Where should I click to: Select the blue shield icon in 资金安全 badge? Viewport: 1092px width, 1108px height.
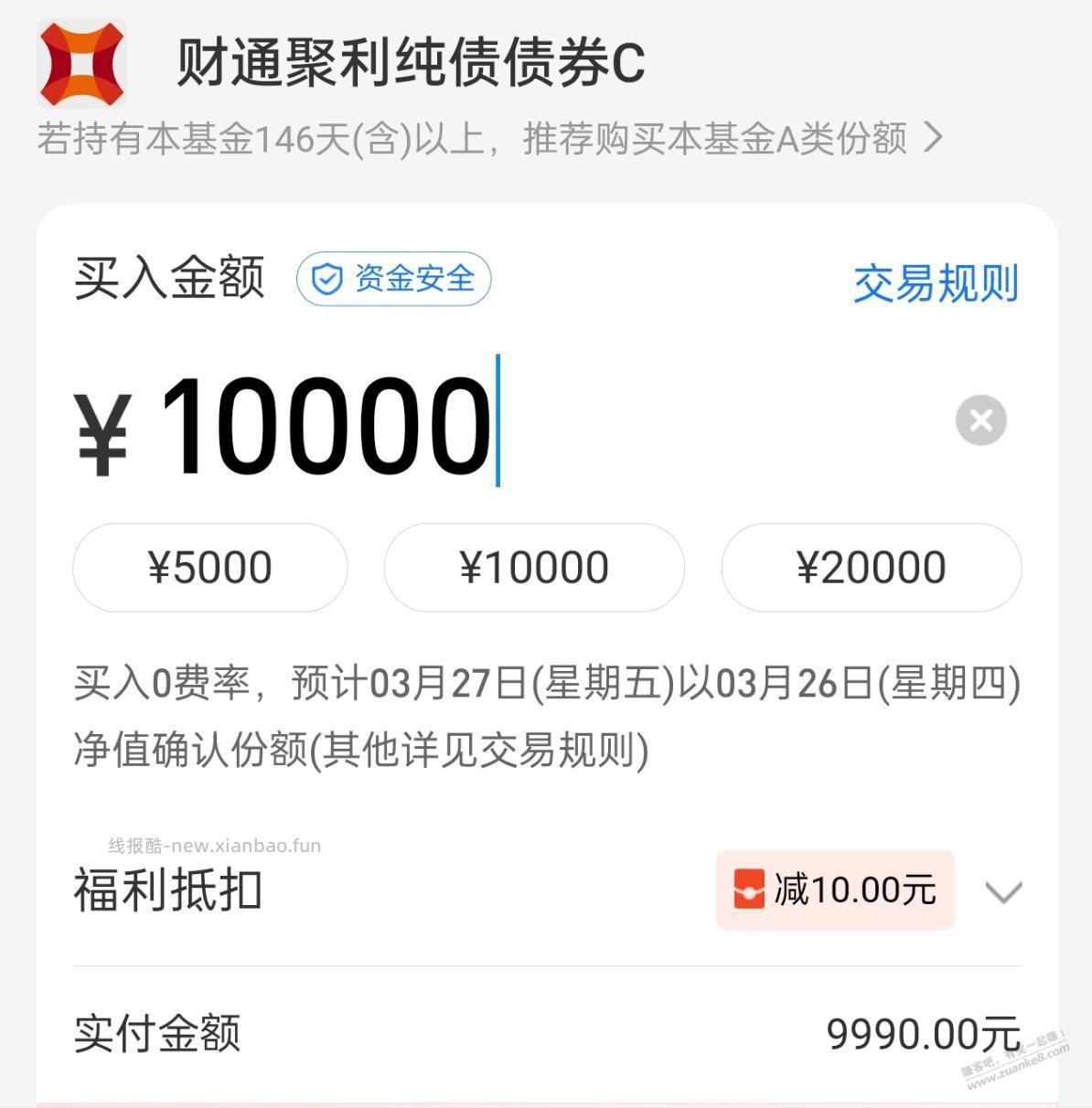click(329, 280)
